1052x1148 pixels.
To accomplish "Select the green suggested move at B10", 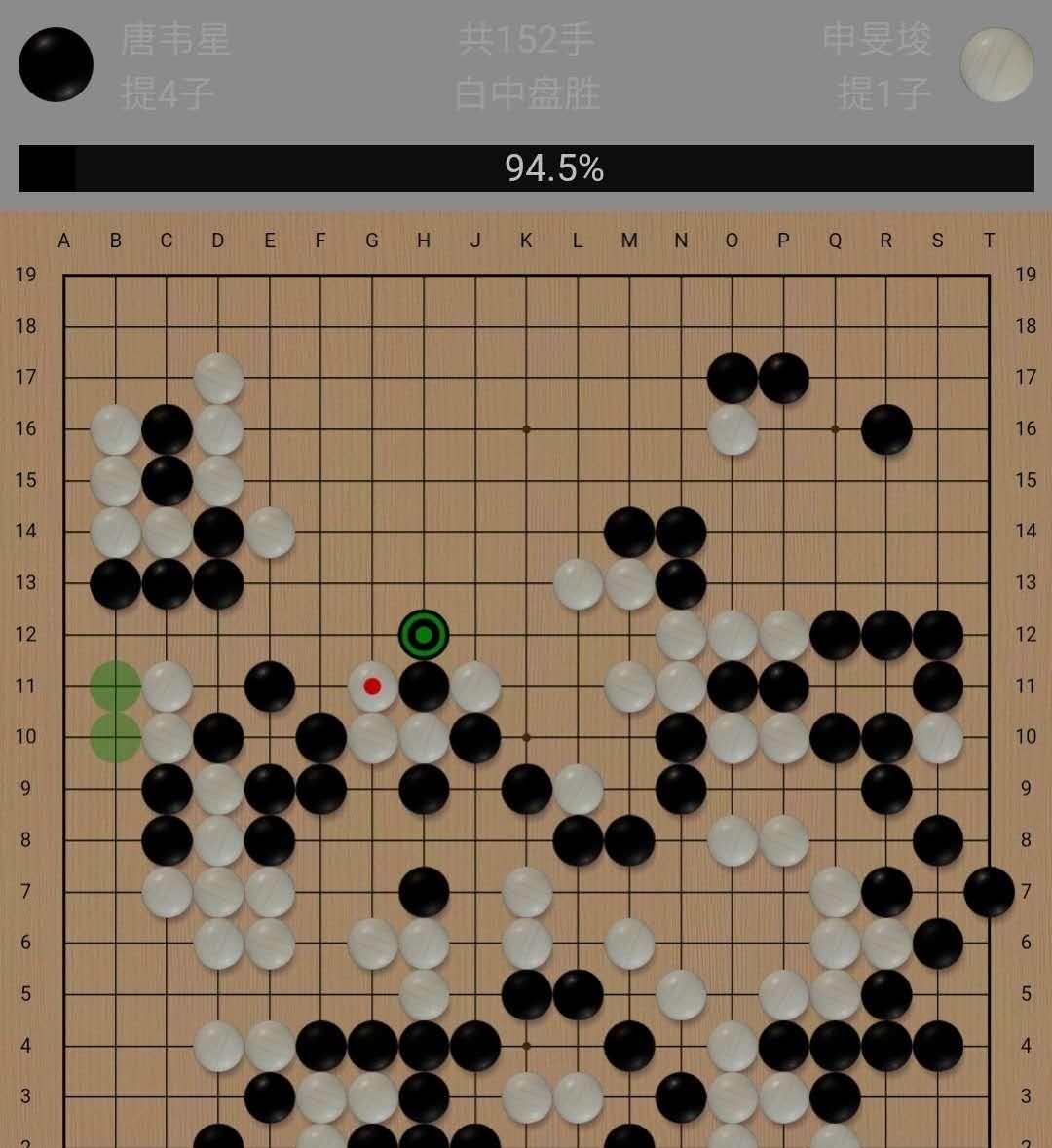I will [x=115, y=737].
